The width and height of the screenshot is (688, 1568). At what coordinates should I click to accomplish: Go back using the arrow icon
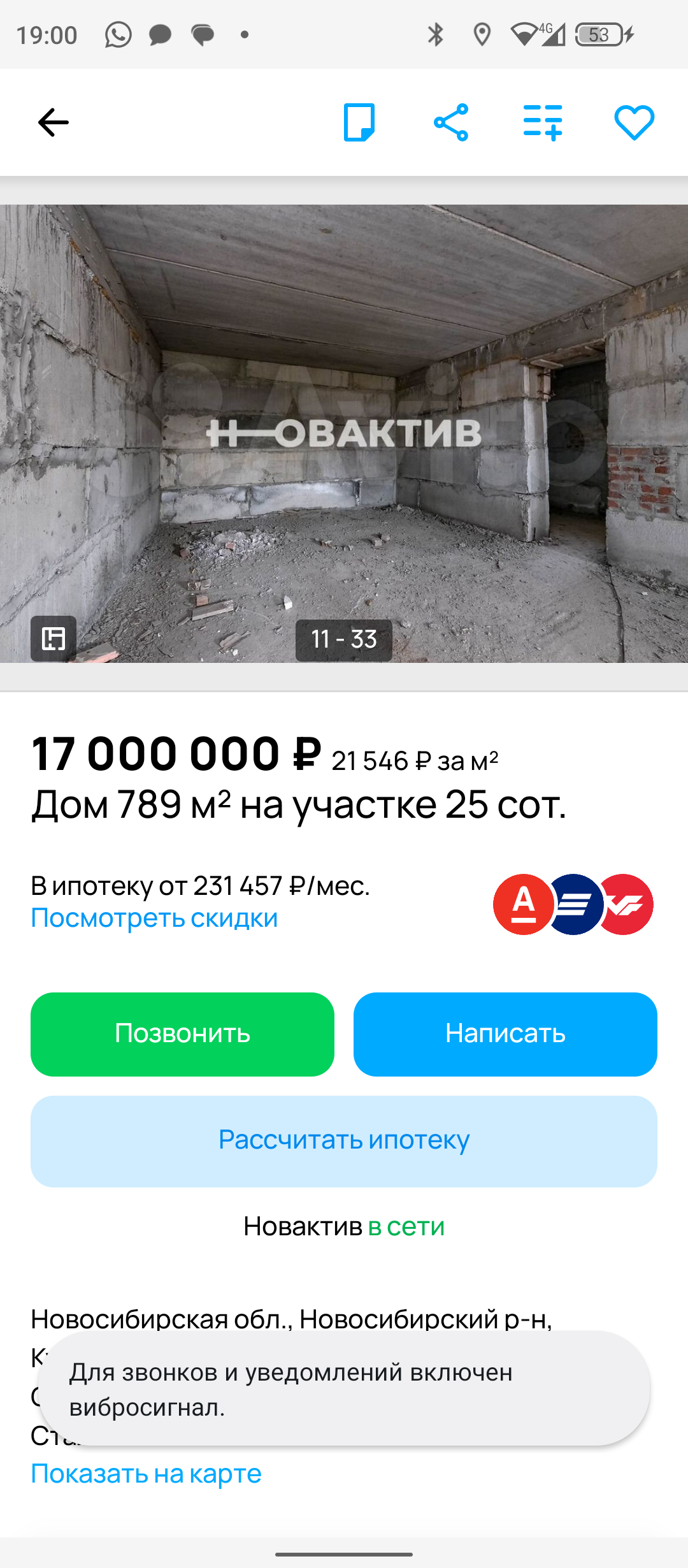(53, 122)
